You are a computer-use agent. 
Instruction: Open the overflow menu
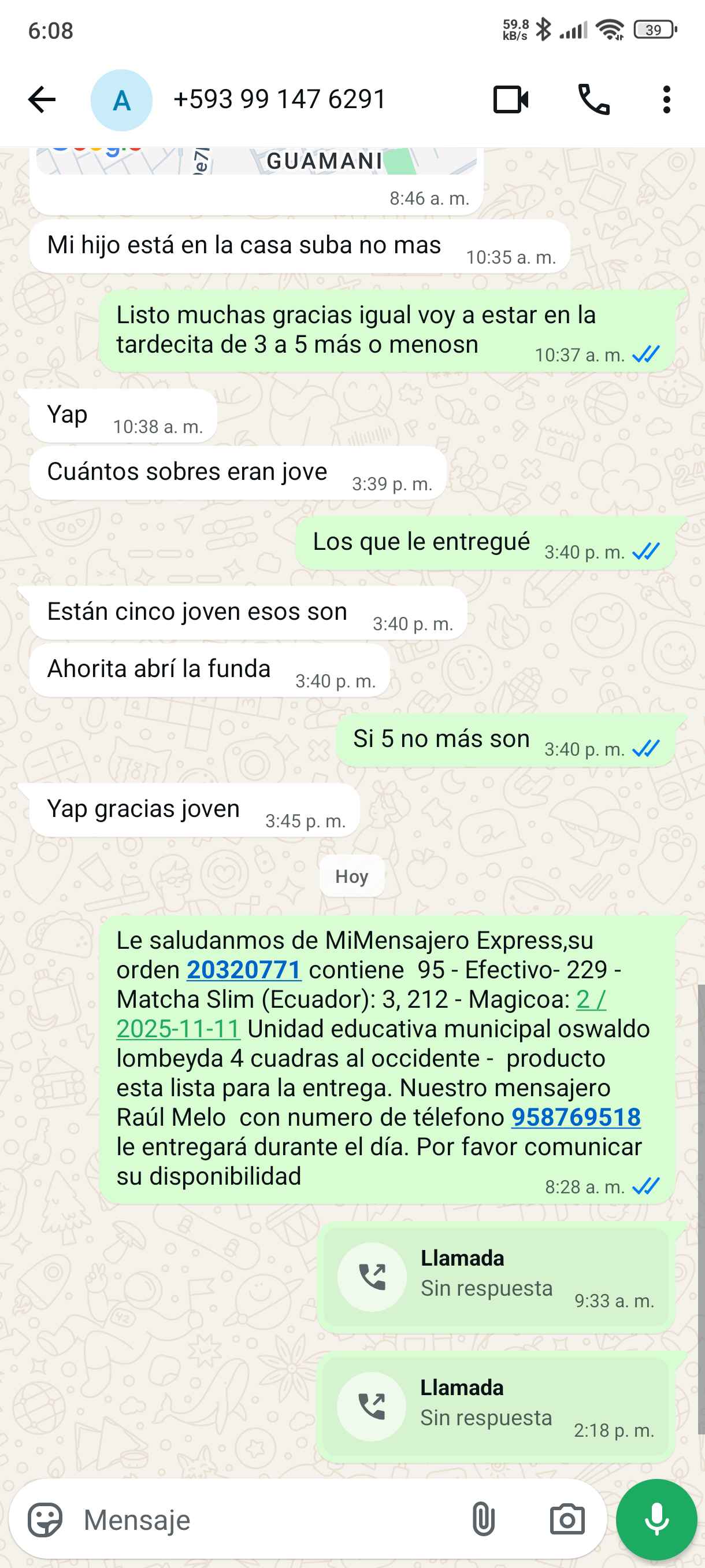pyautogui.click(x=667, y=100)
